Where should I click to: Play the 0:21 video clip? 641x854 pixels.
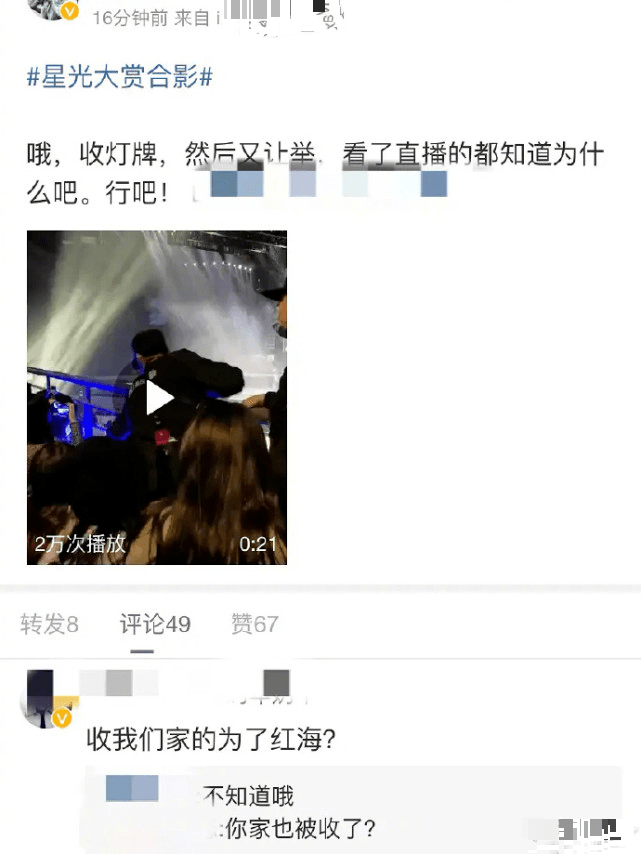pos(157,397)
